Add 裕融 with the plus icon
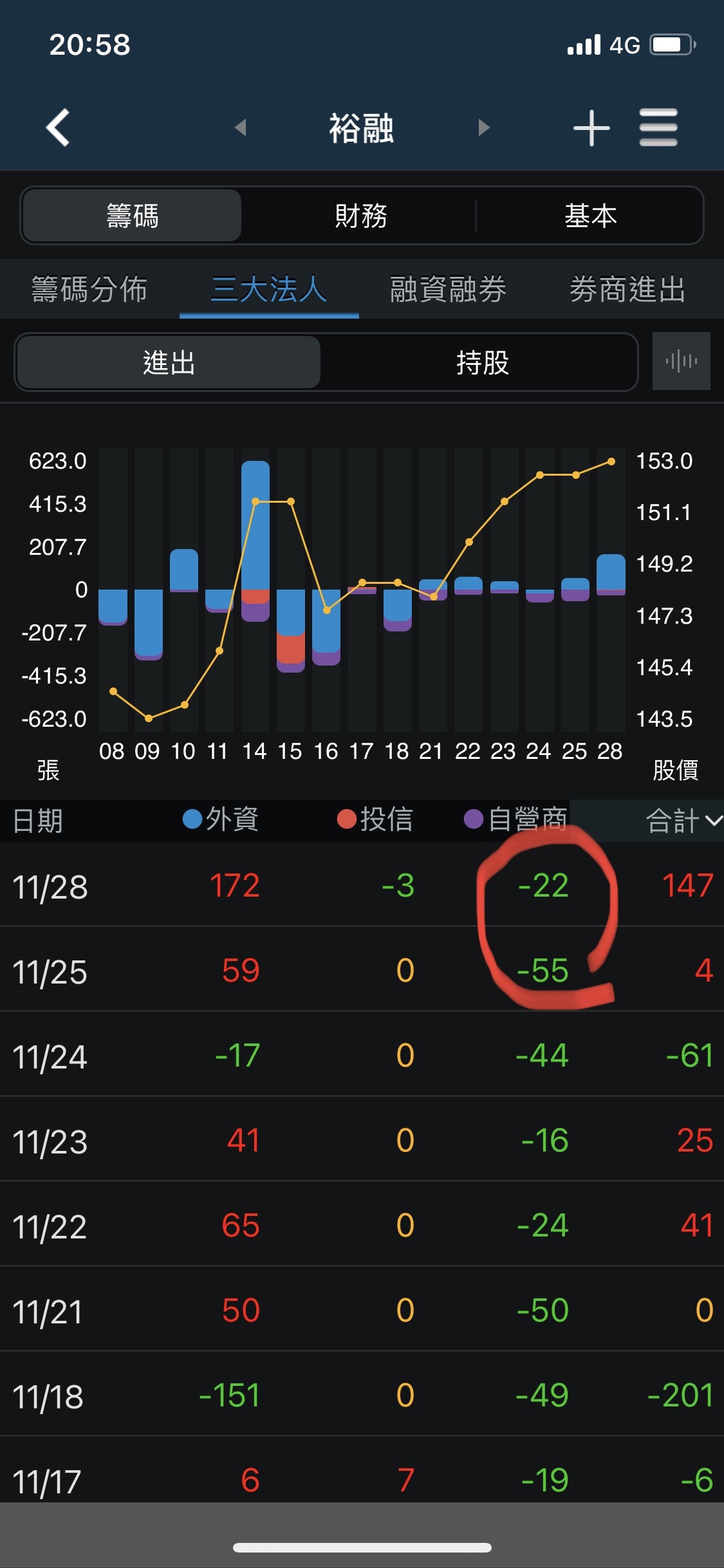The height and width of the screenshot is (1568, 724). pyautogui.click(x=591, y=127)
